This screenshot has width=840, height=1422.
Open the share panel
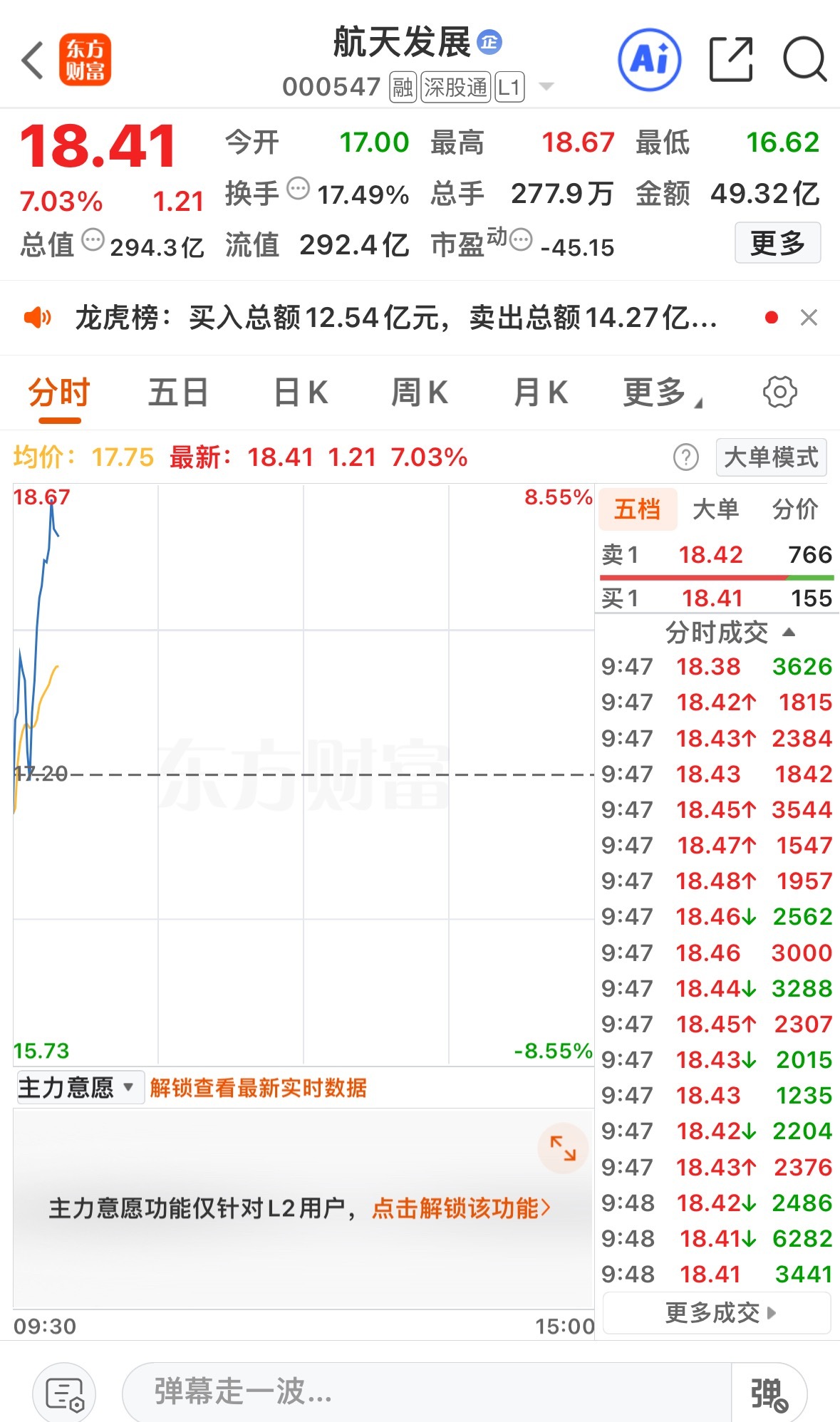[730, 60]
